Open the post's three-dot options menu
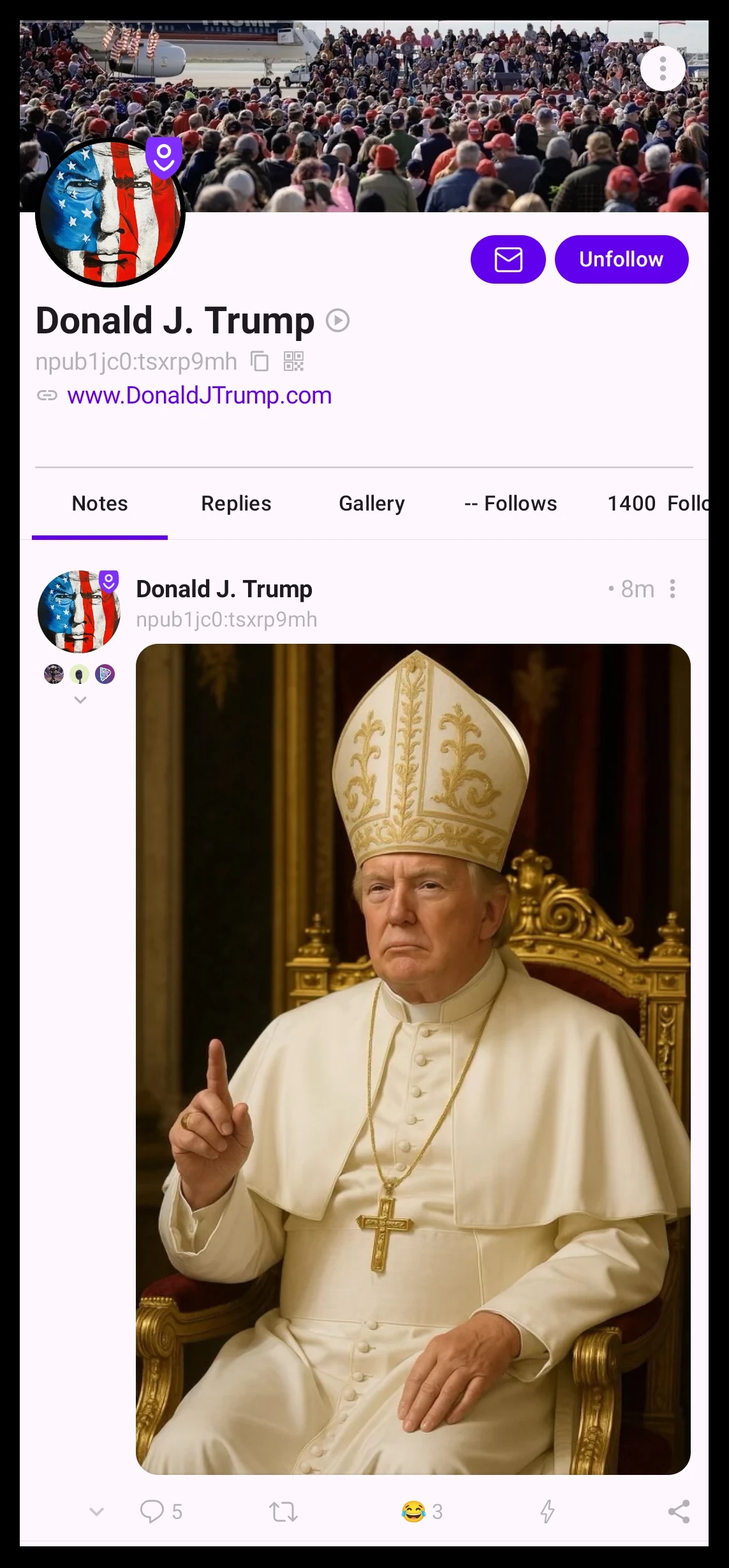Screen dimensions: 729x1568 (x=672, y=589)
